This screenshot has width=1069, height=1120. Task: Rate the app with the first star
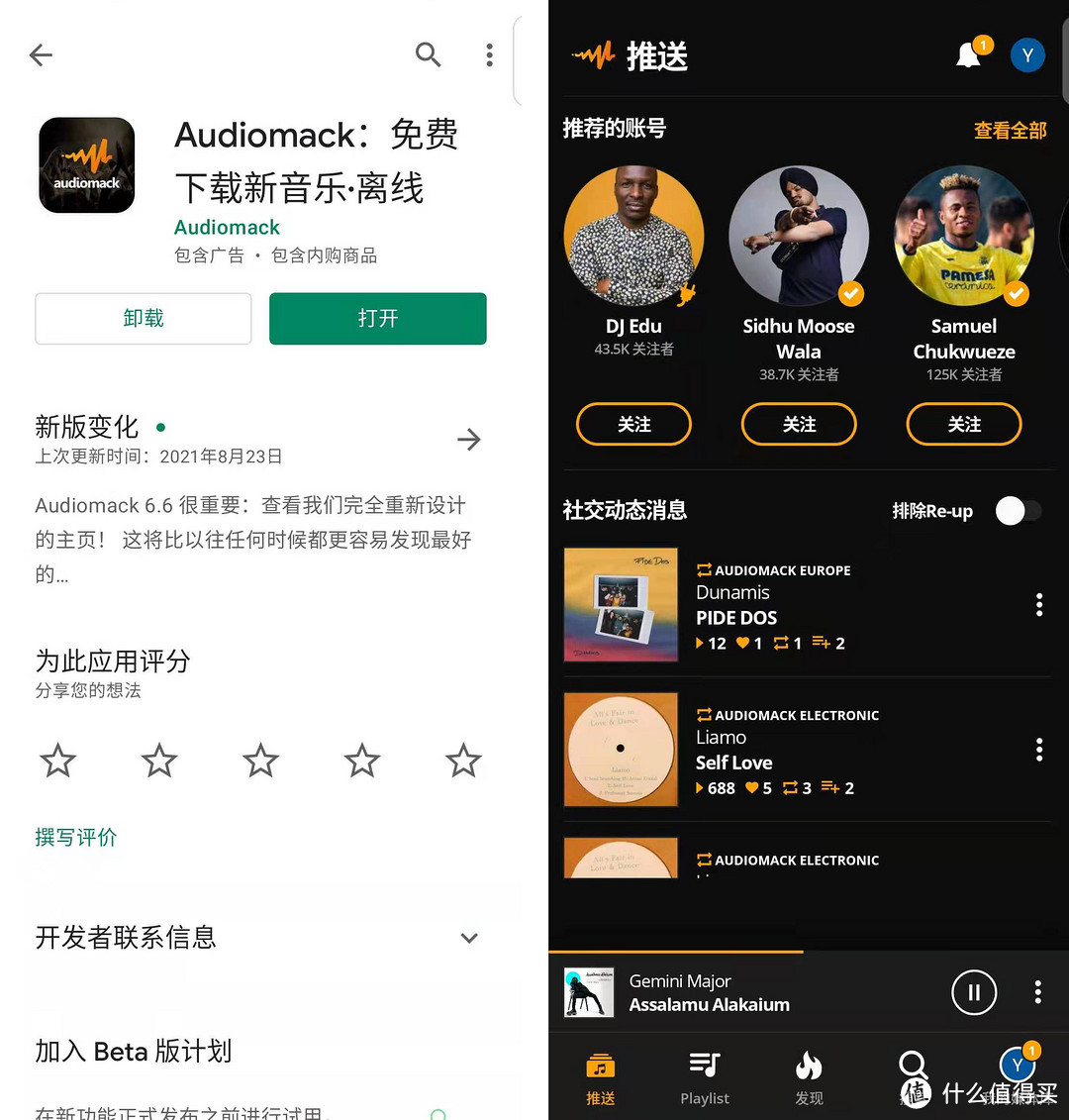coord(56,761)
